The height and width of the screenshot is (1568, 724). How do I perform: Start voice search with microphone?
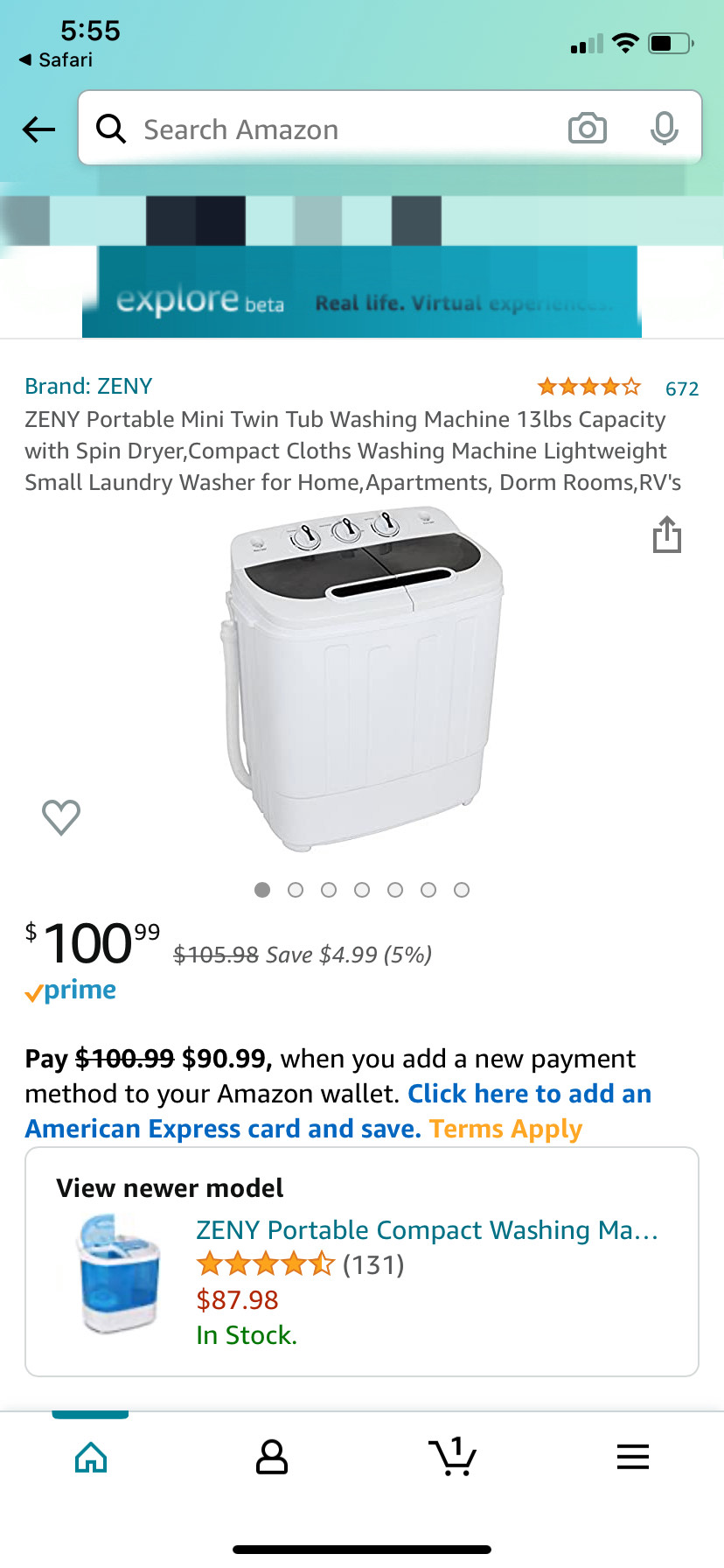pyautogui.click(x=664, y=129)
